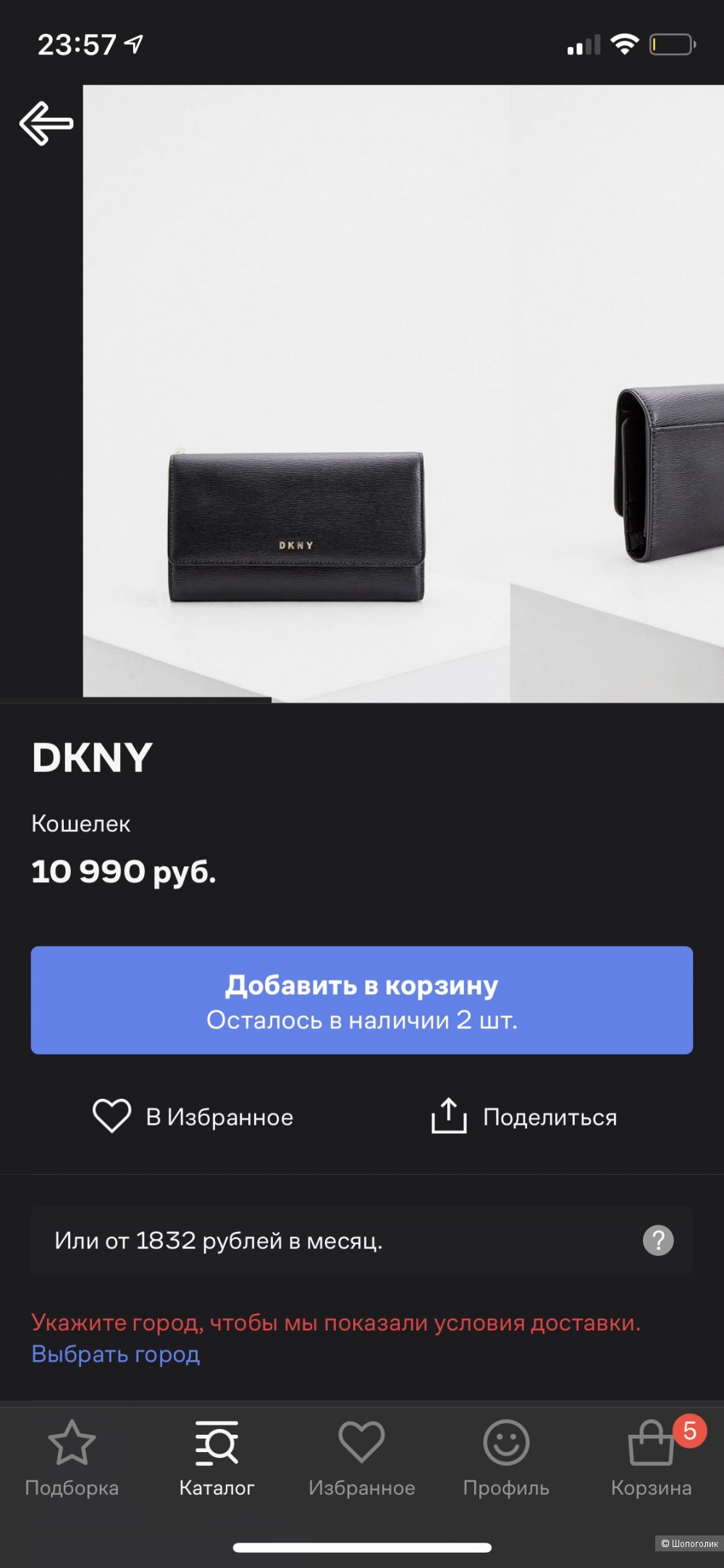
Task: Tap Поделиться to share the product
Action: (550, 1117)
